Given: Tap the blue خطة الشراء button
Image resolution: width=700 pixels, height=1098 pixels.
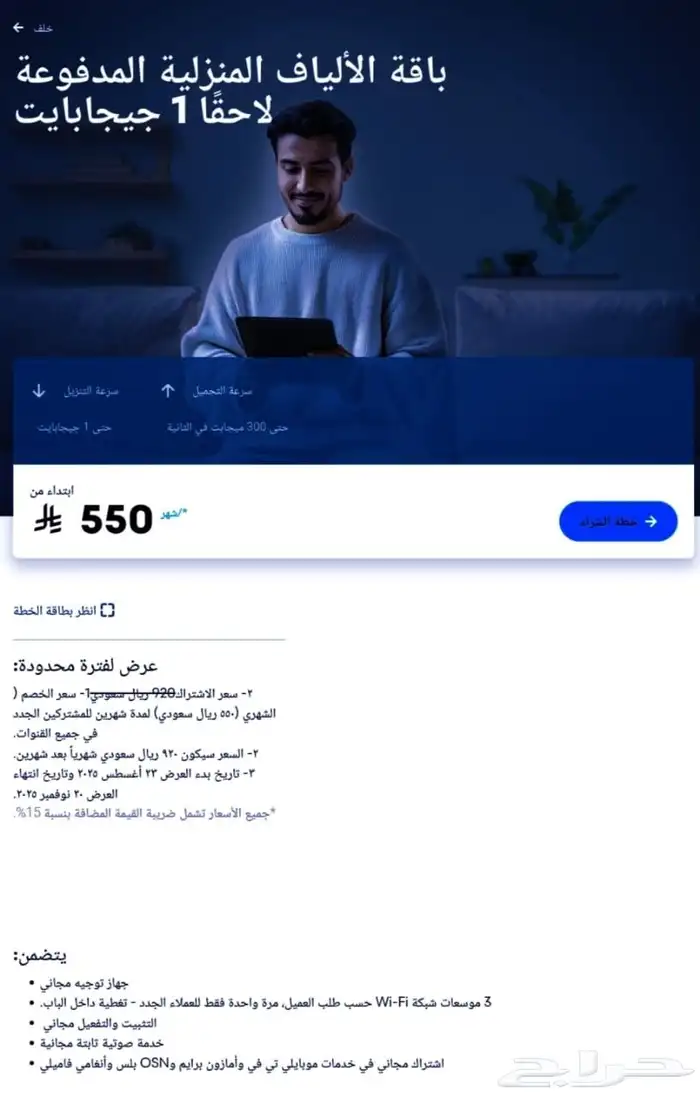Looking at the screenshot, I should 618,521.
